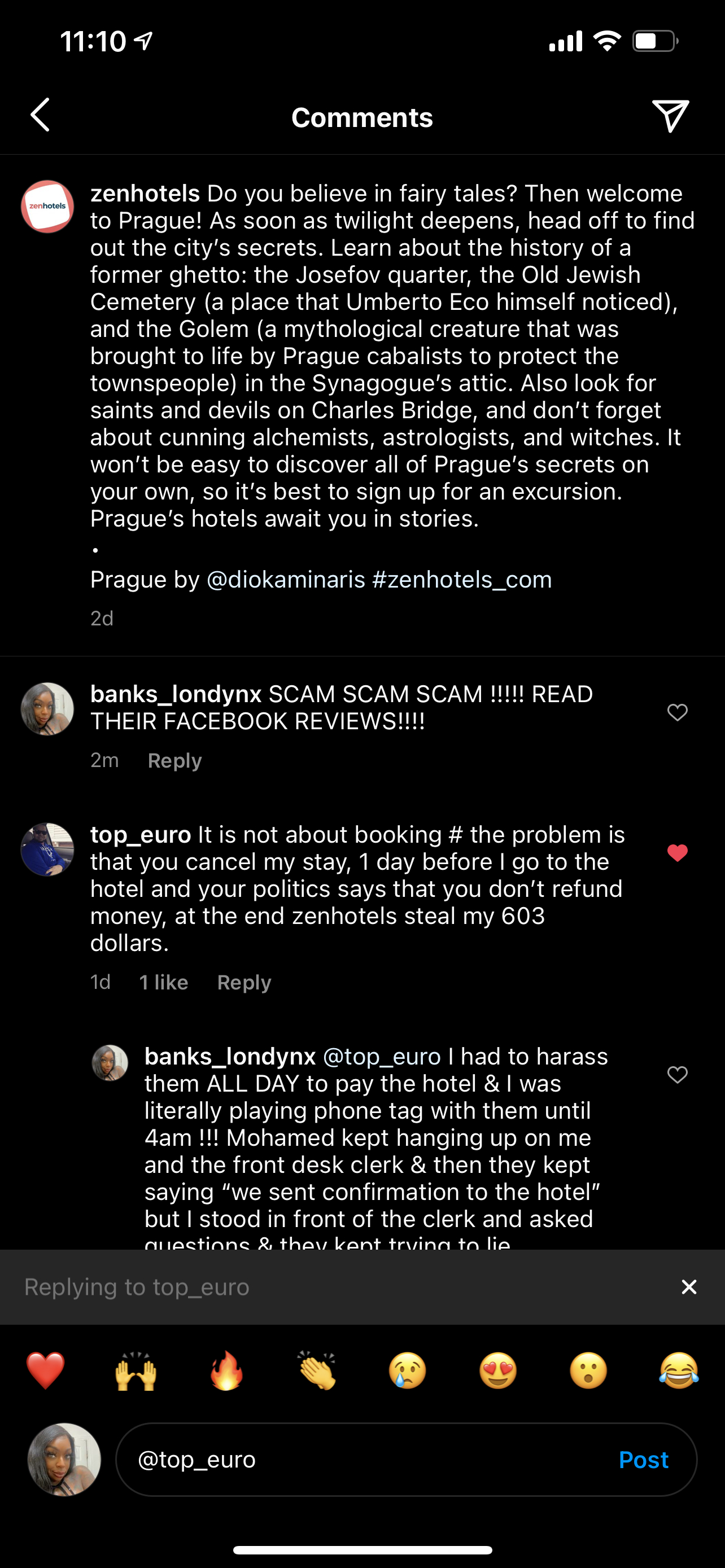The height and width of the screenshot is (1568, 725).
Task: Post the reply to top_euro
Action: [x=644, y=1460]
